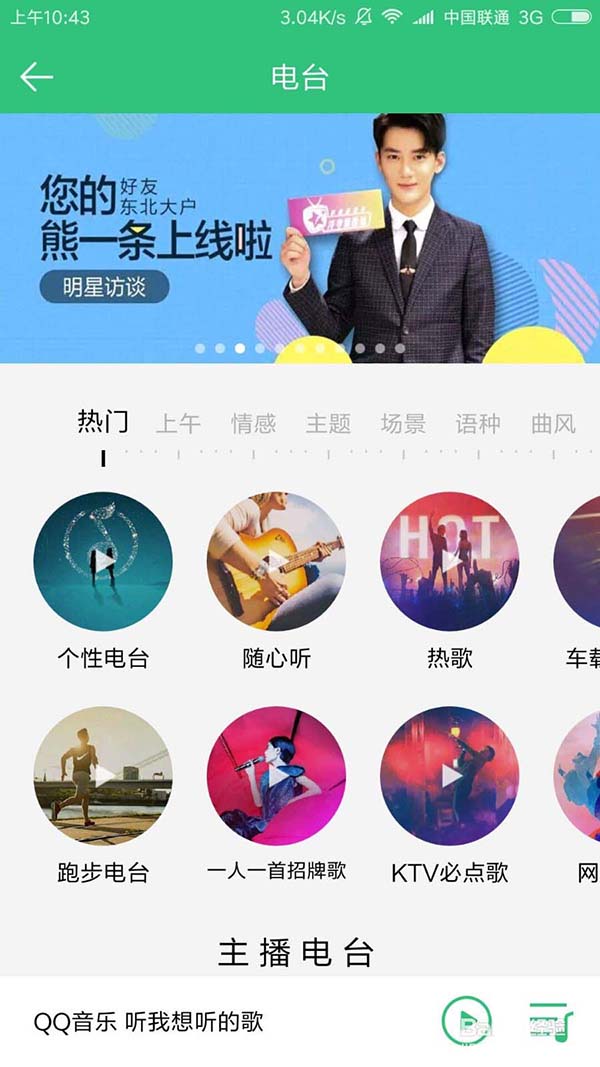600x1067 pixels.
Task: Switch to the 上午 category tab
Action: (178, 423)
